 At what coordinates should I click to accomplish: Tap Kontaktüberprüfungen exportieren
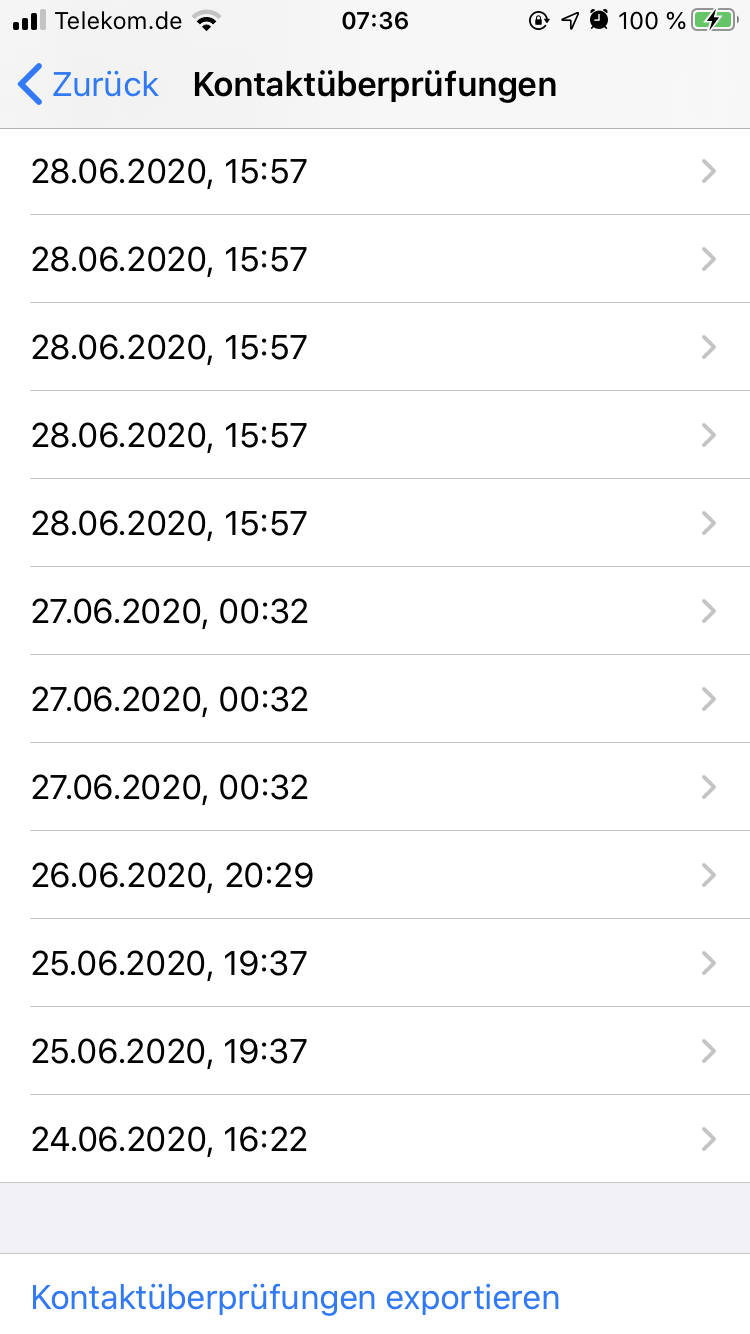(x=296, y=1298)
